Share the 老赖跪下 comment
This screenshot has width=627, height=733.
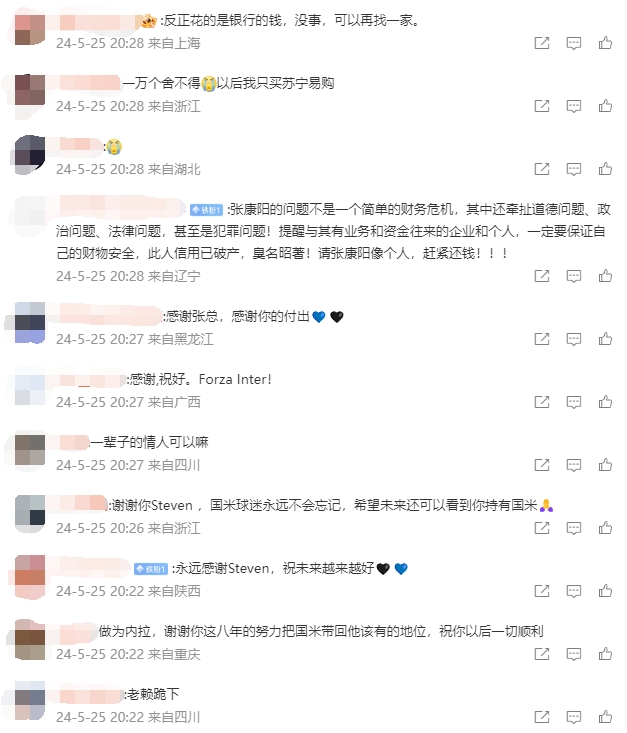(x=542, y=717)
